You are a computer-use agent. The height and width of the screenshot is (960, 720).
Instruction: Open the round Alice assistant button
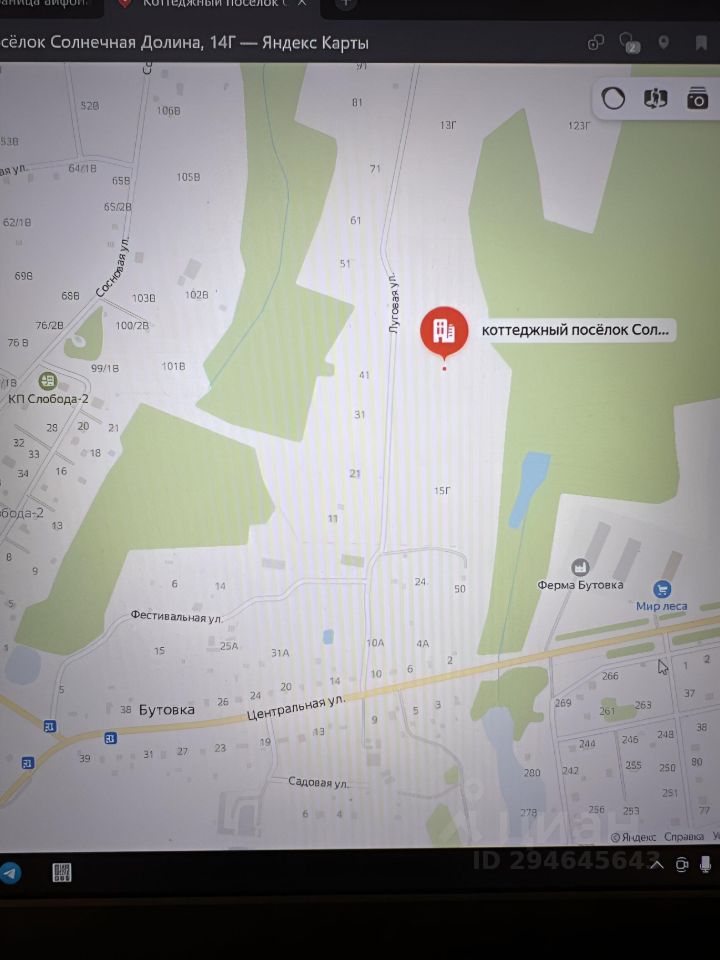pos(613,98)
